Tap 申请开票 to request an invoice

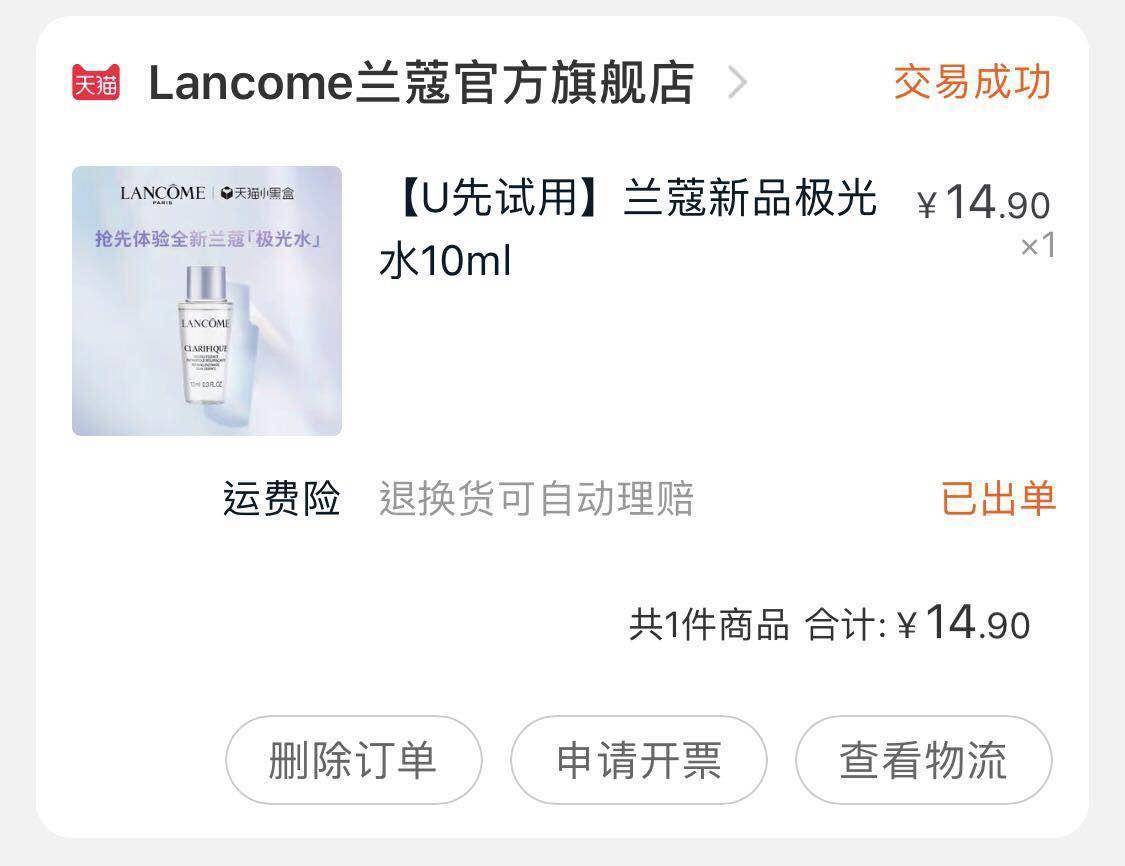coord(638,761)
